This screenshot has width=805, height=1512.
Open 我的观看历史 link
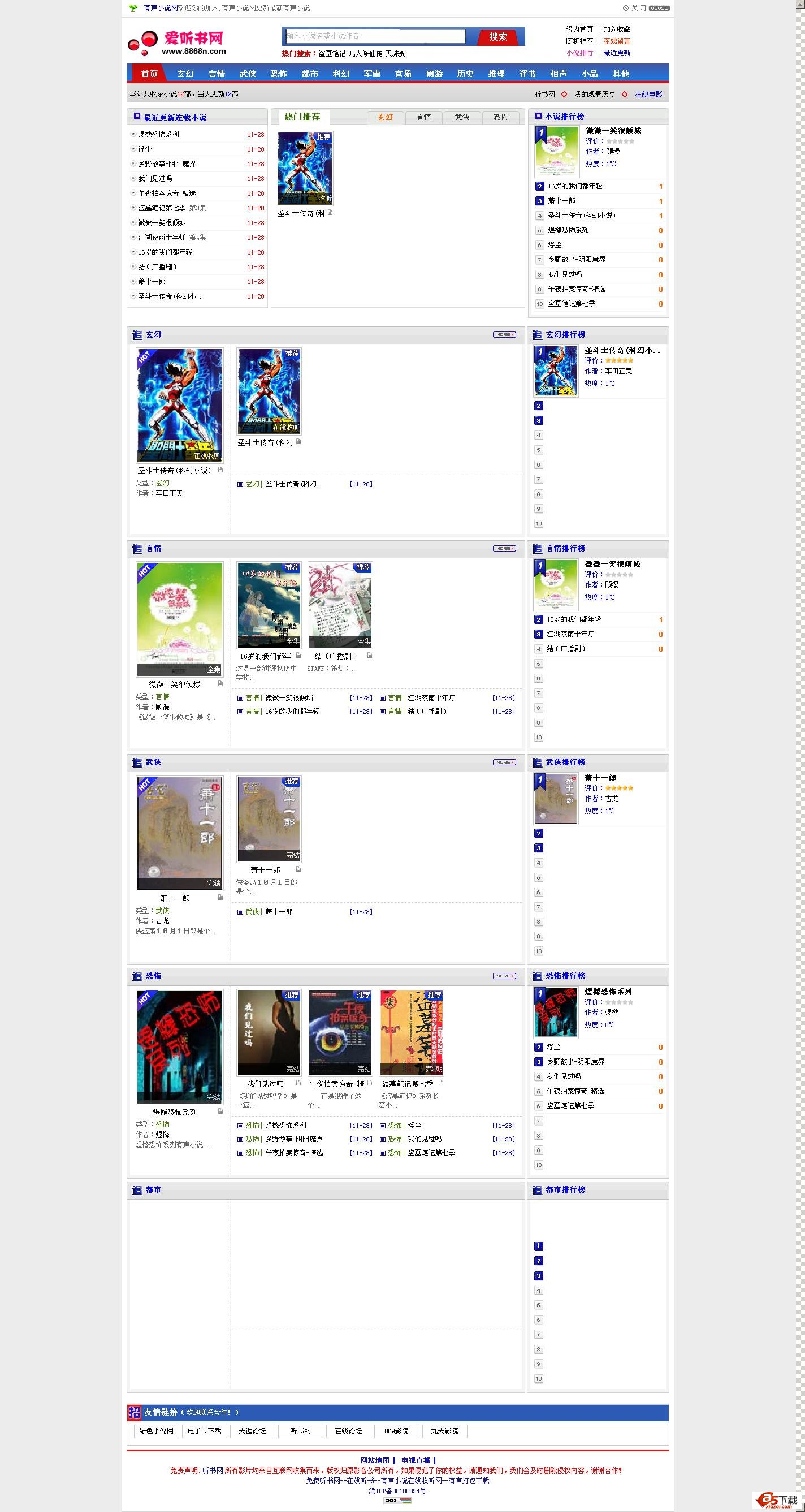pos(594,94)
